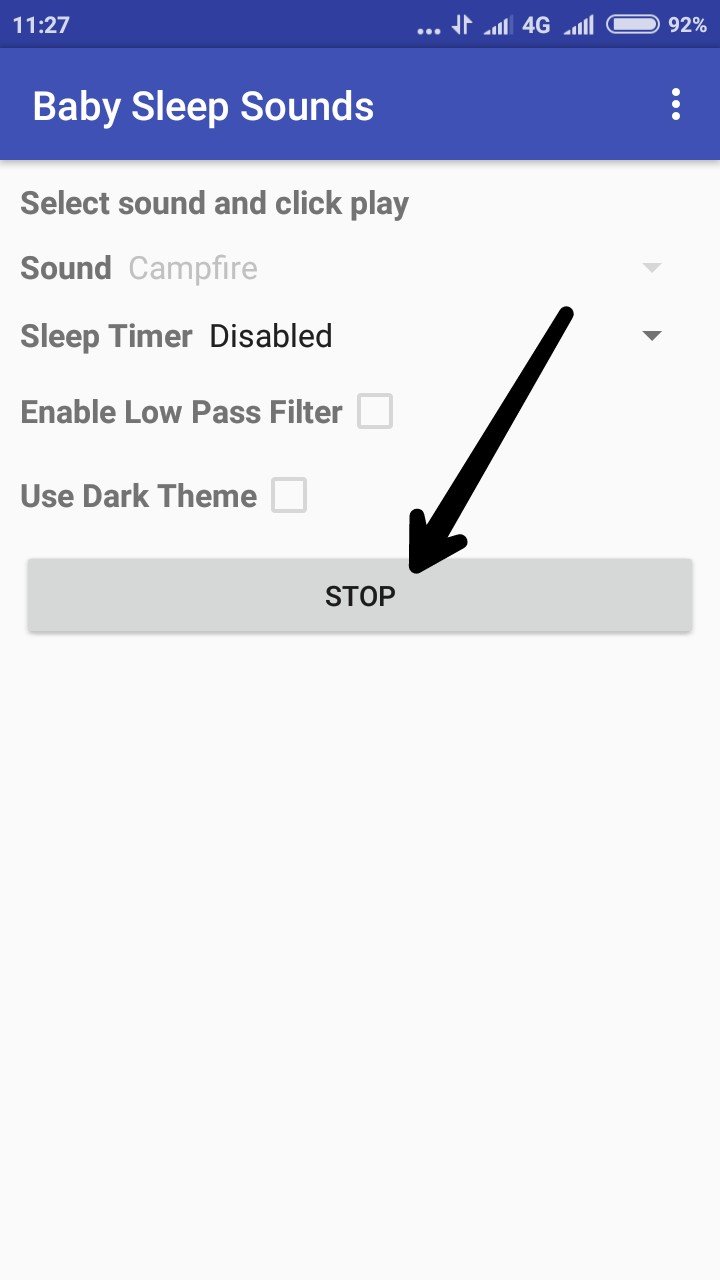Open the overflow menu
The width and height of the screenshot is (720, 1280).
point(676,105)
